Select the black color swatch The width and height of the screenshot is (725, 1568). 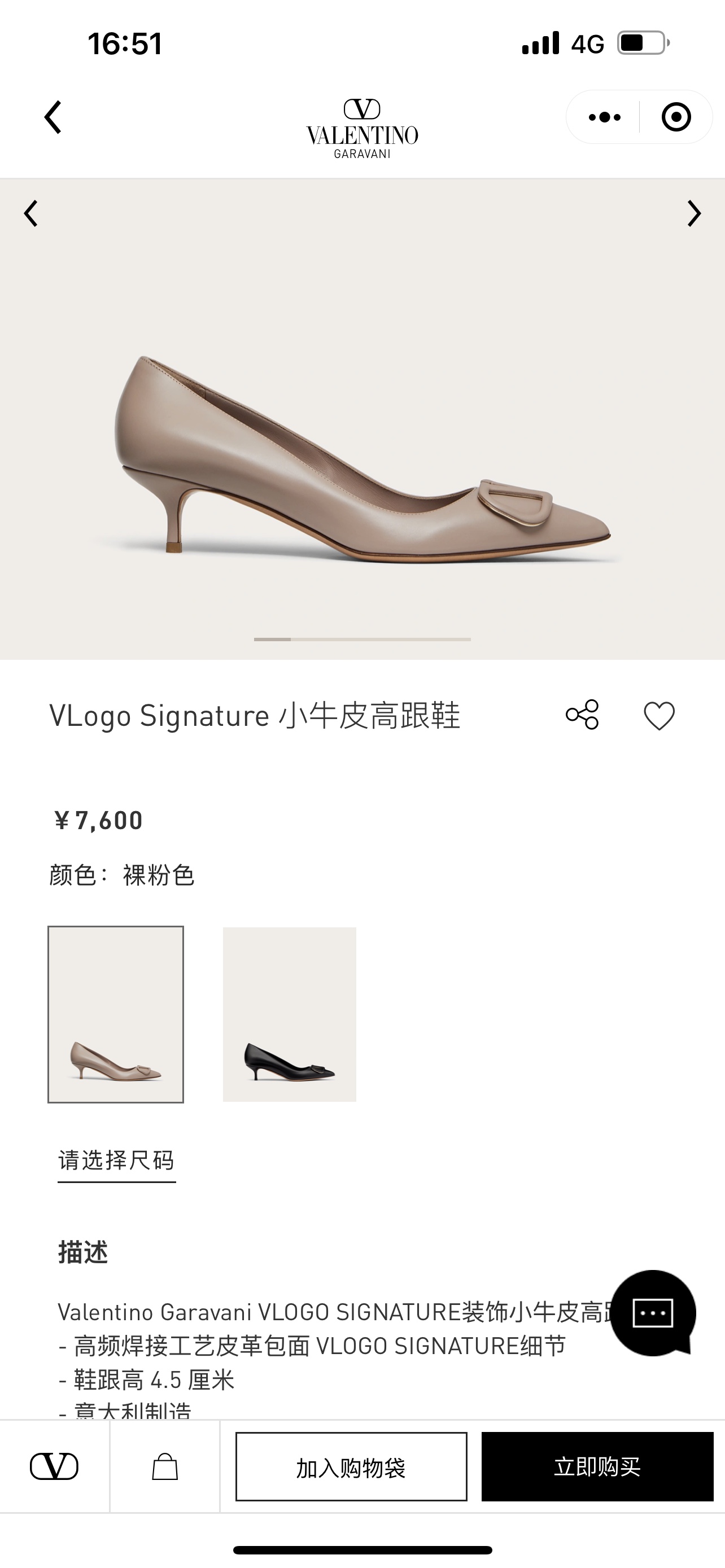(x=290, y=1014)
